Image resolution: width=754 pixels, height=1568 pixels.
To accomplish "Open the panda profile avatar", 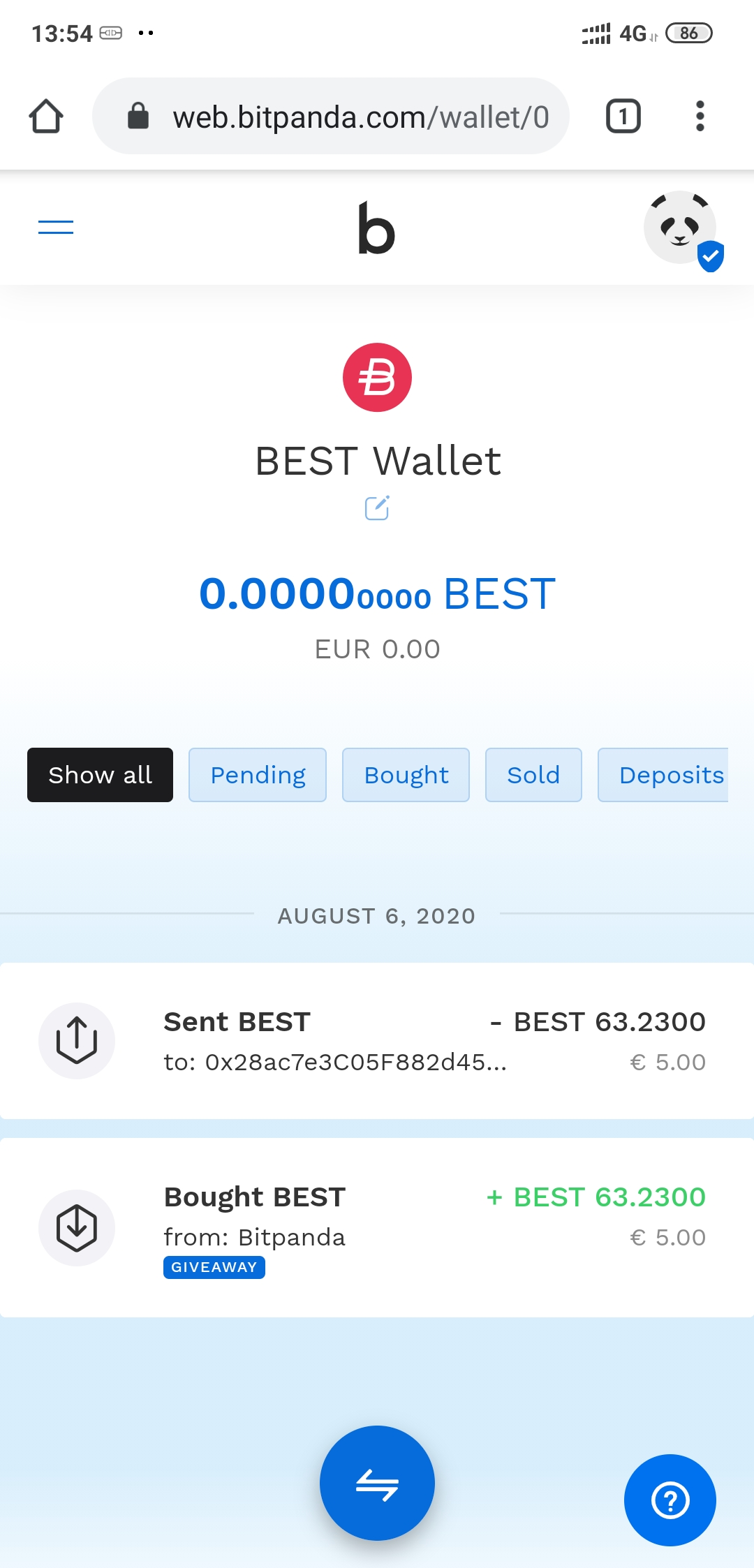I will [x=680, y=228].
